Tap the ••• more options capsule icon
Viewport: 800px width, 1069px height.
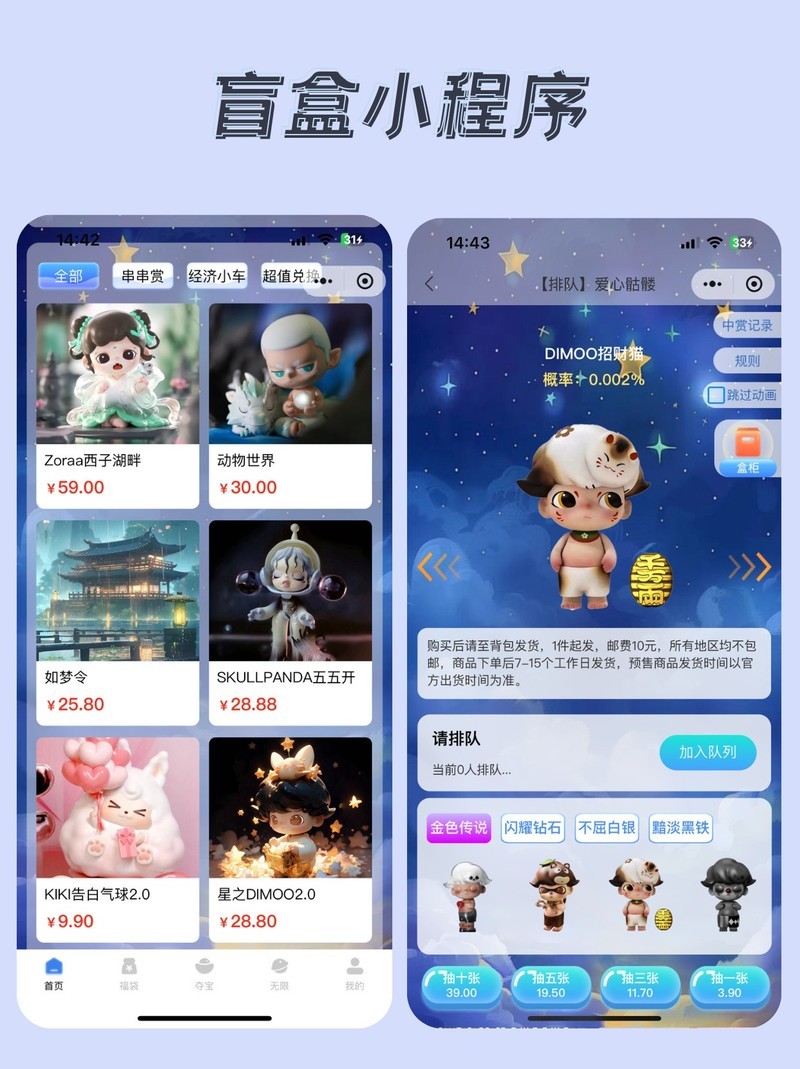710,284
